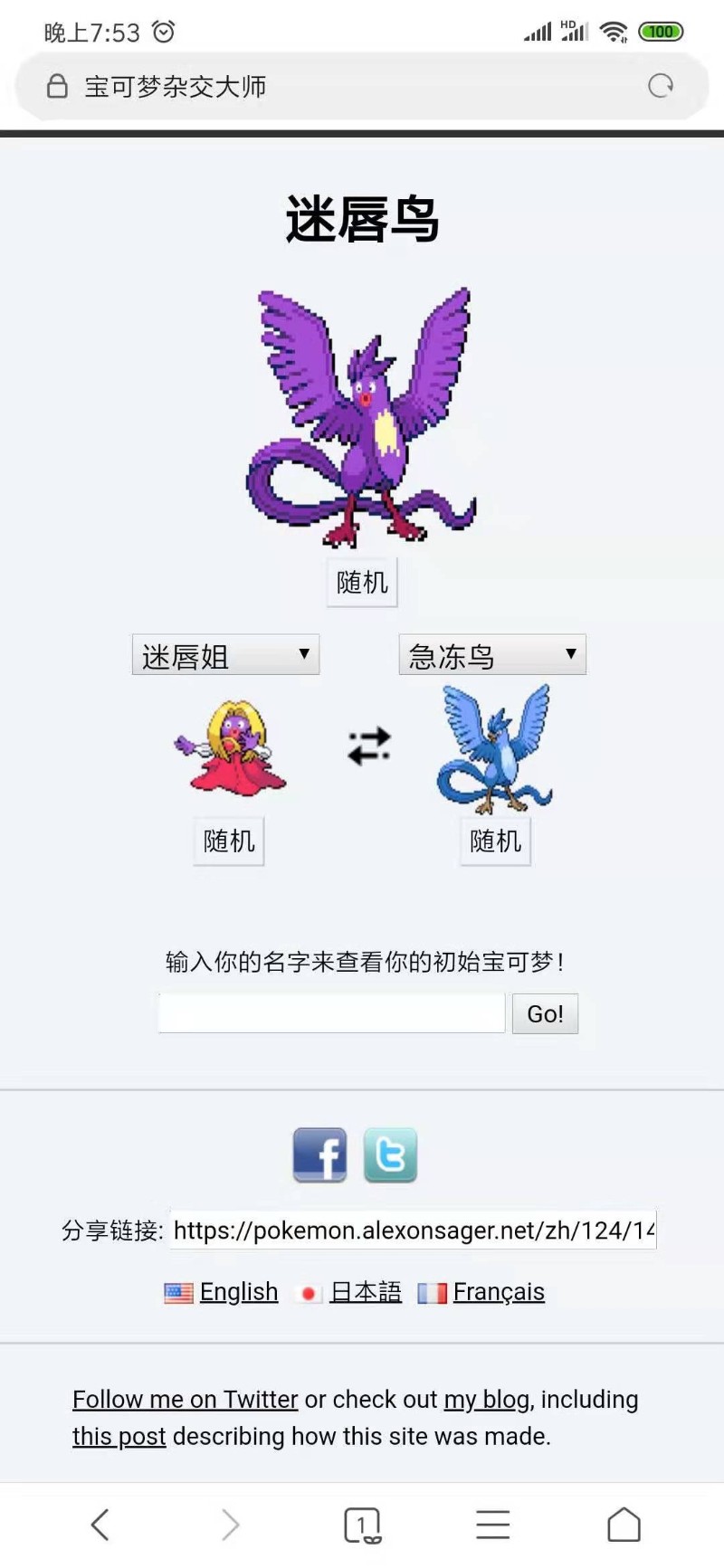724x1568 pixels.
Task: Share on Twitter
Action: click(x=390, y=1155)
